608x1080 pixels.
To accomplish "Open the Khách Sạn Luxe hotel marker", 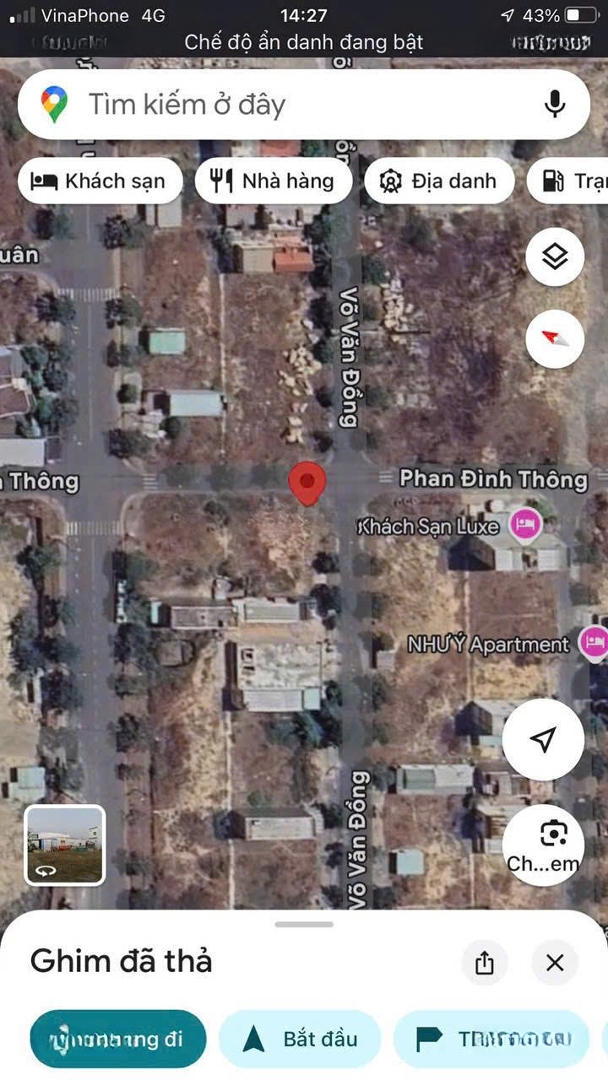I will [525, 523].
